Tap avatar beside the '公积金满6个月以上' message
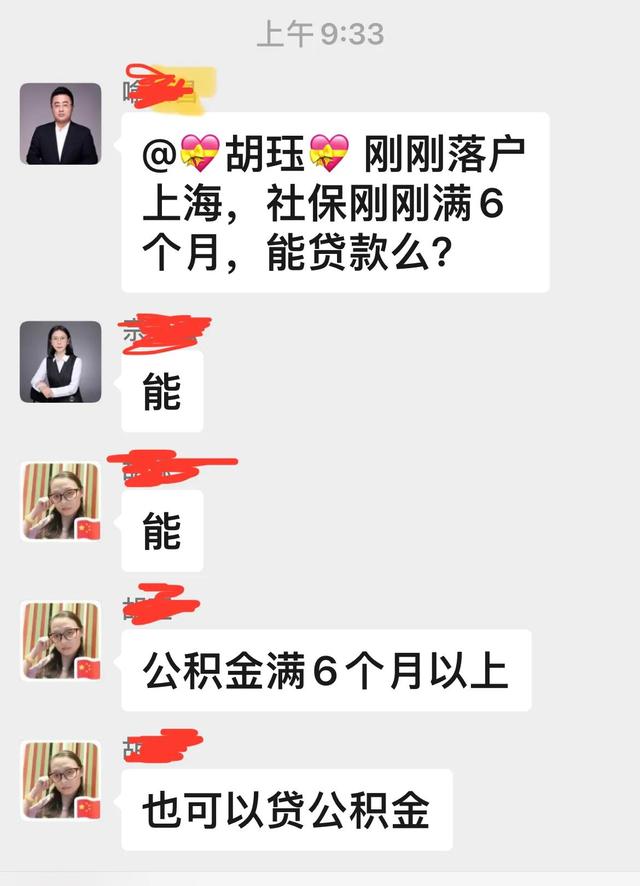 point(61,641)
